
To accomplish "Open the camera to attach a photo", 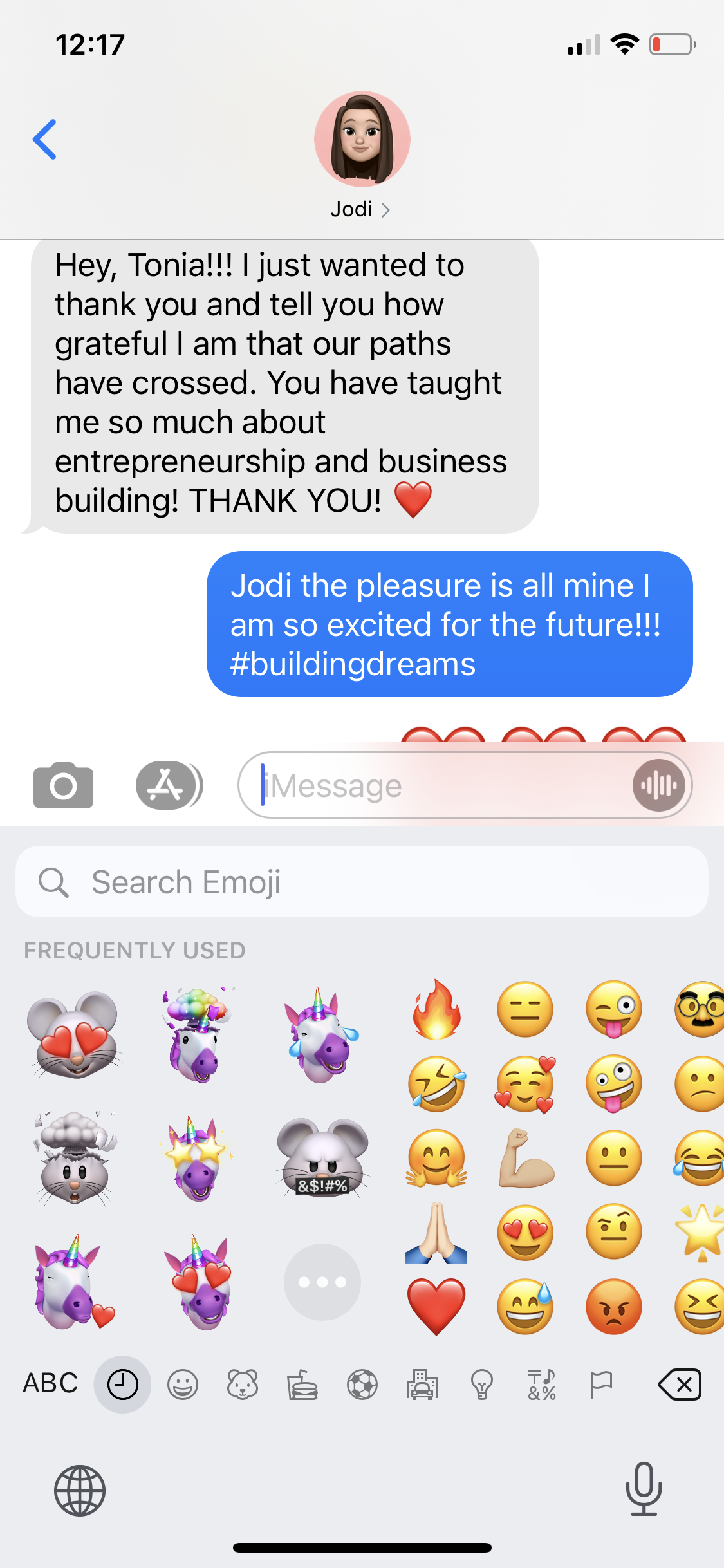I will coord(63,785).
